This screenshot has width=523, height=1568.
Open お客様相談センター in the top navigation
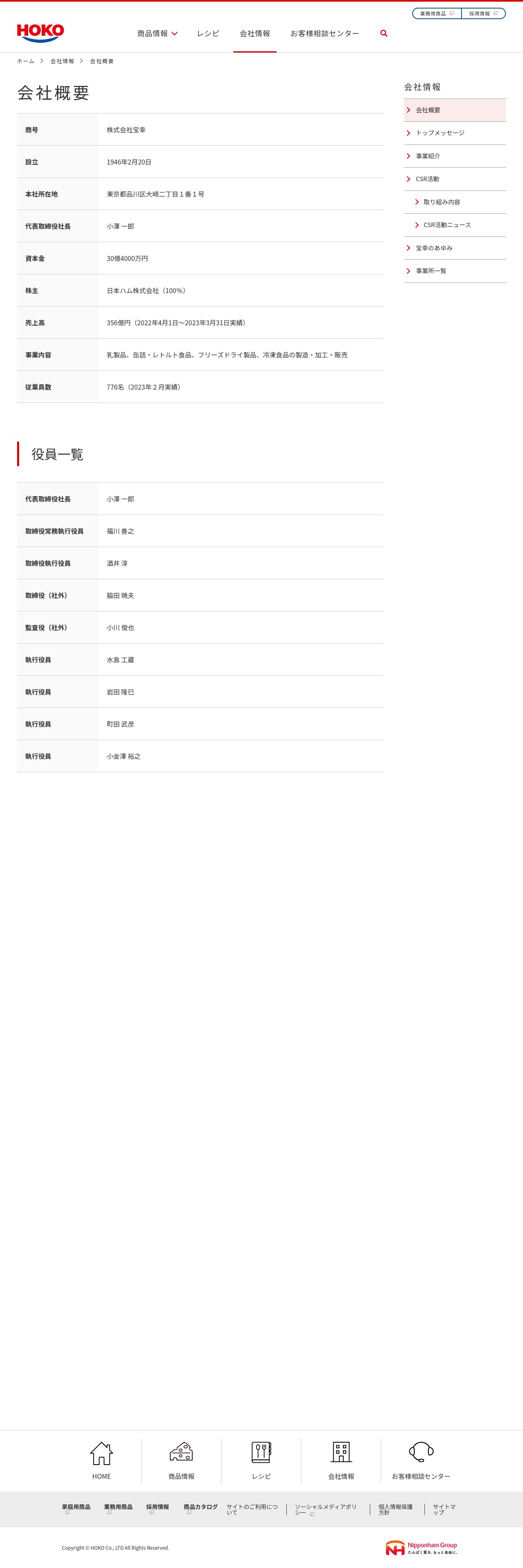pyautogui.click(x=325, y=33)
